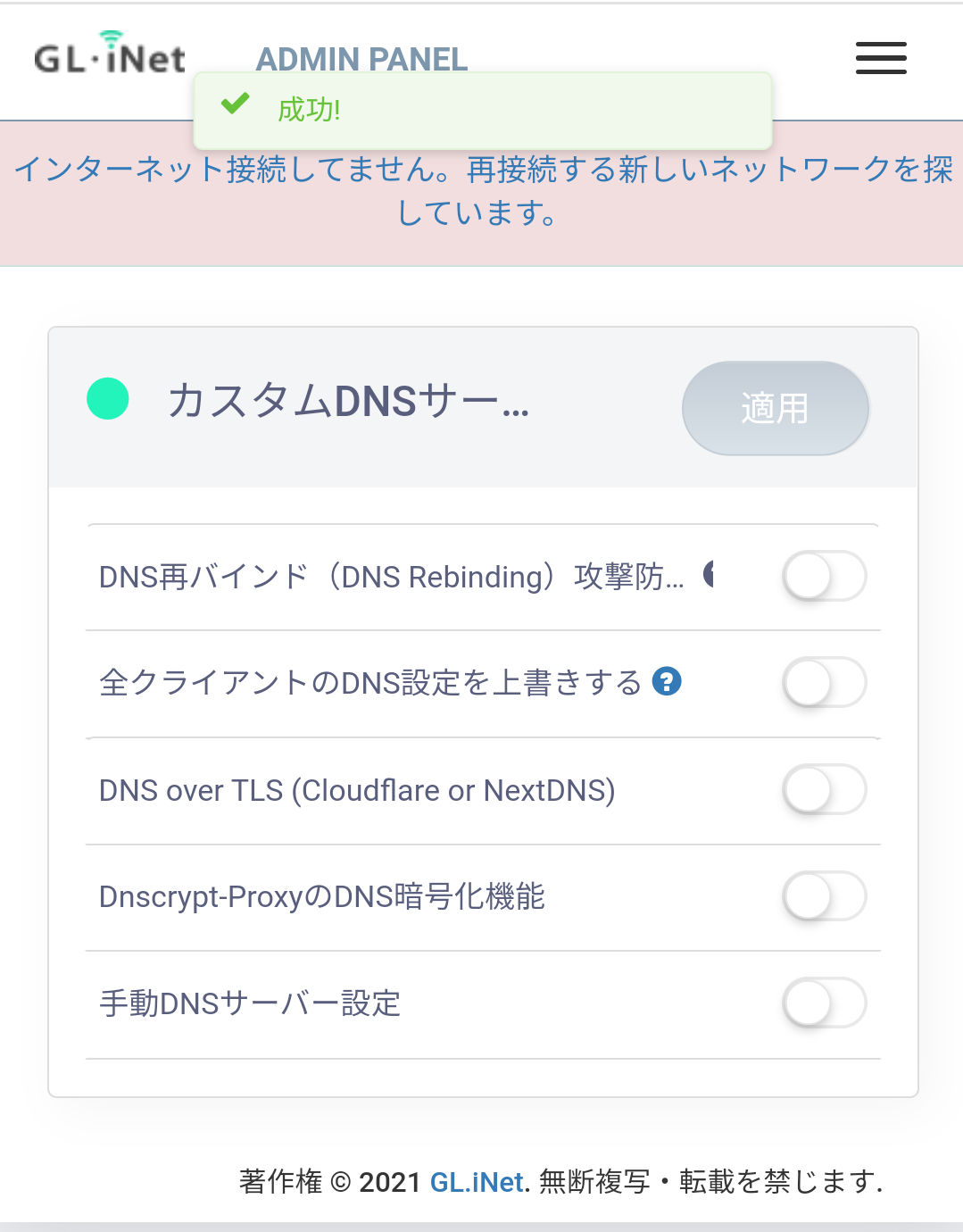Show info for DNS Rebinding protection
Image resolution: width=963 pixels, height=1232 pixels.
[x=710, y=574]
